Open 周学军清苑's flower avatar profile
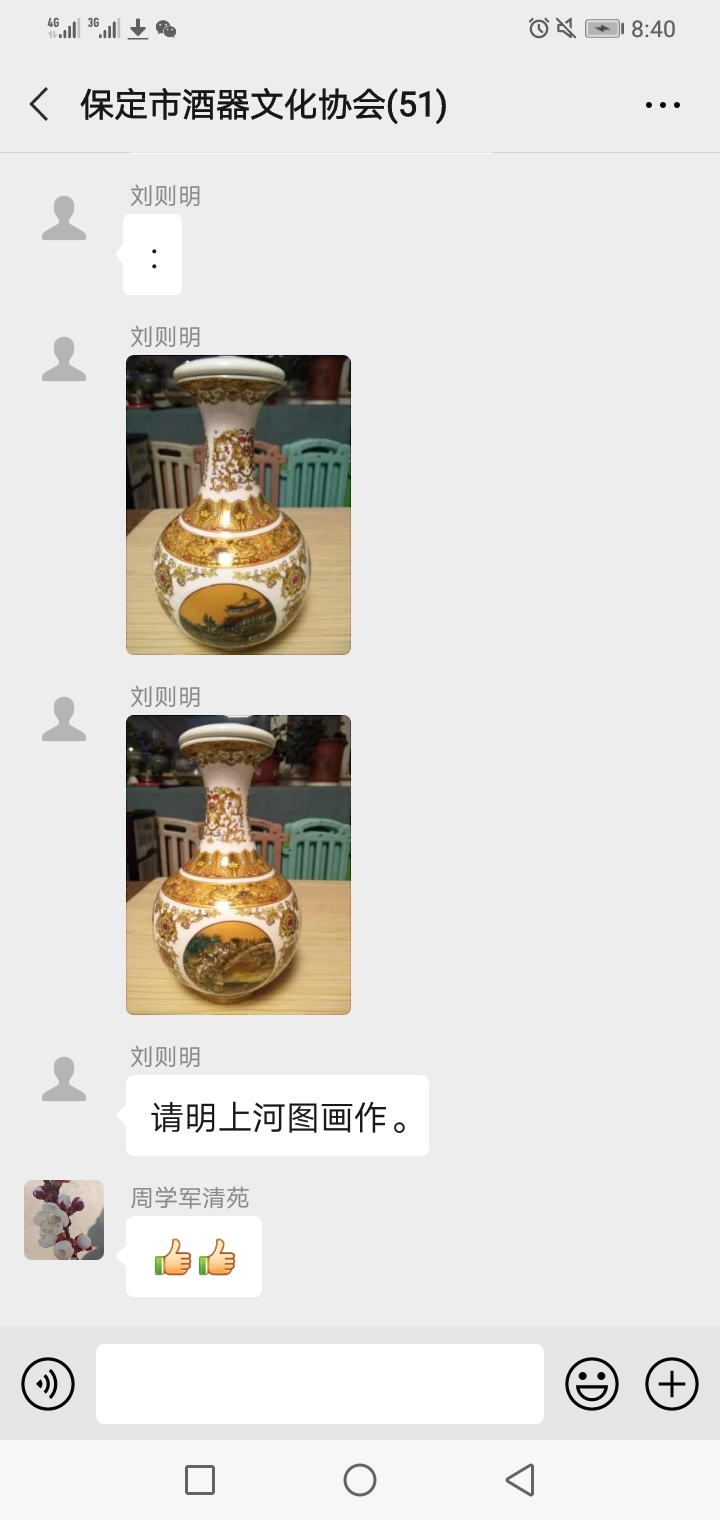The height and width of the screenshot is (1520, 720). (x=64, y=1220)
